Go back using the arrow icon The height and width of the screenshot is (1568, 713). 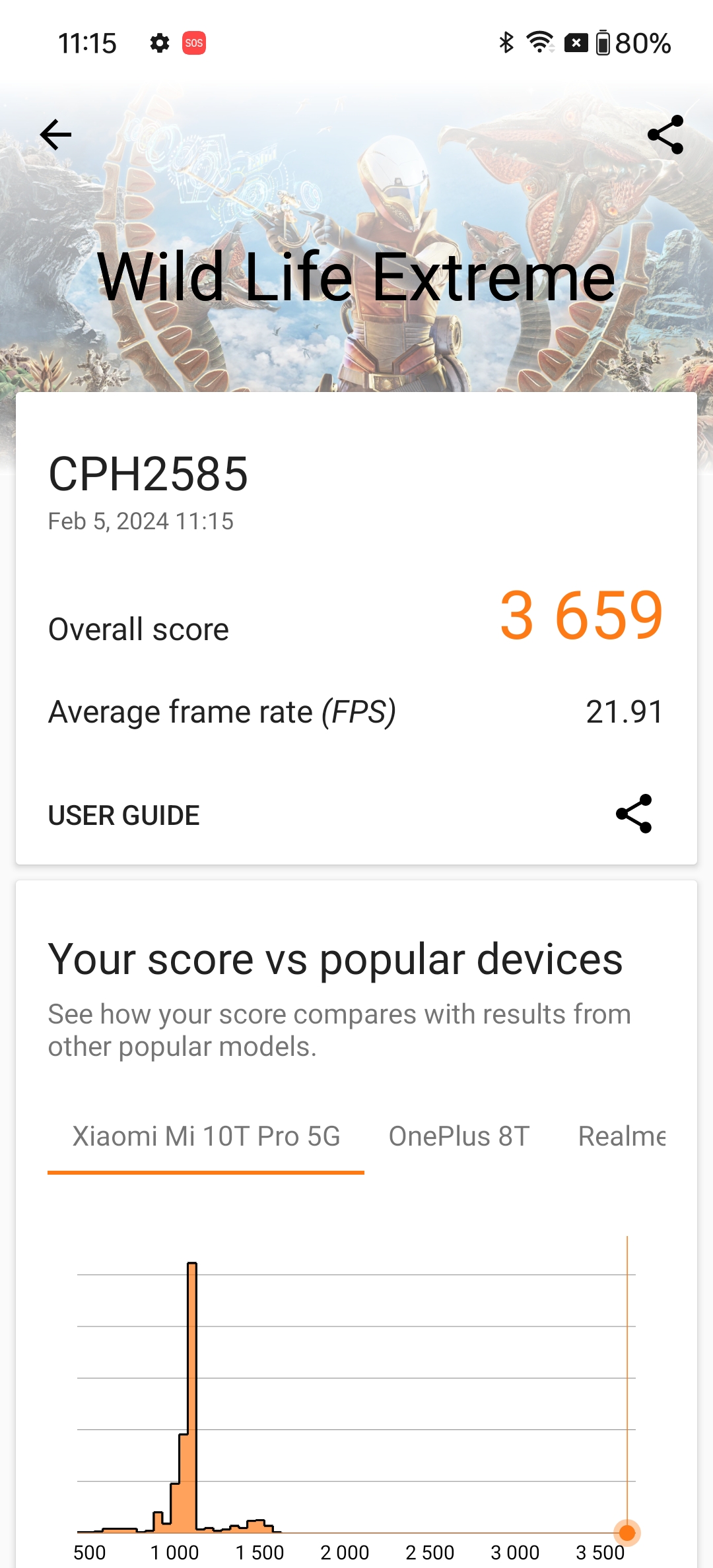coord(55,135)
